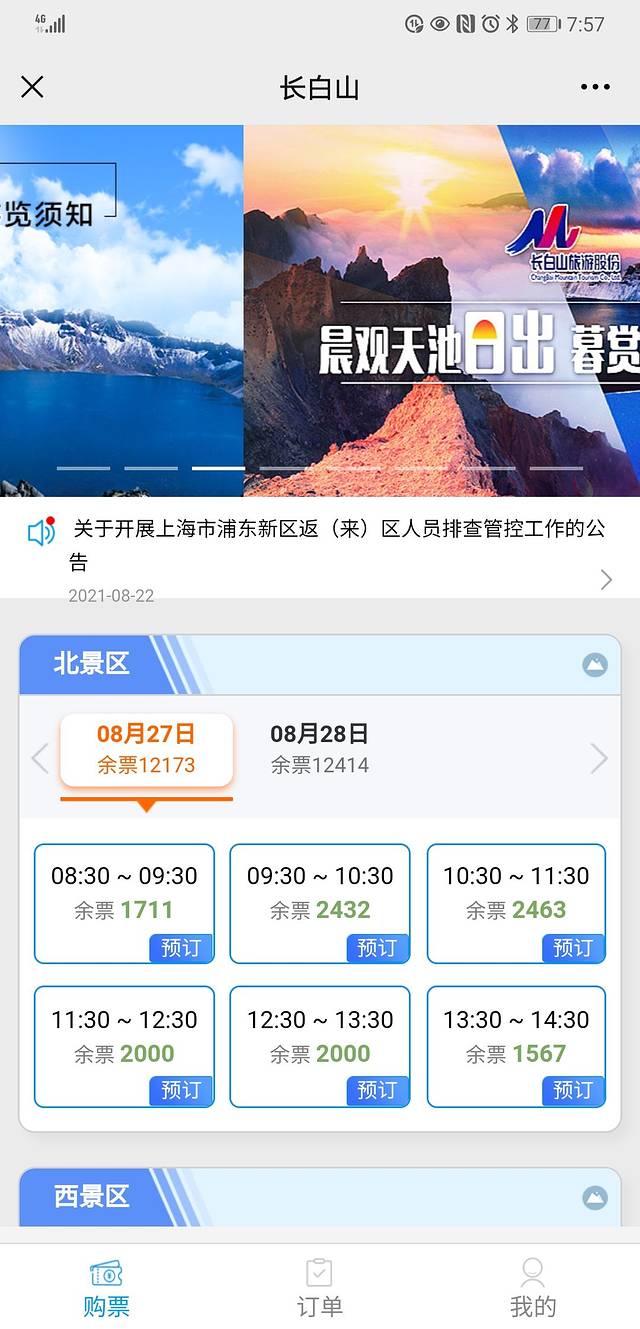Switch to the 订单 tab
The width and height of the screenshot is (640, 1329).
coord(320,1288)
